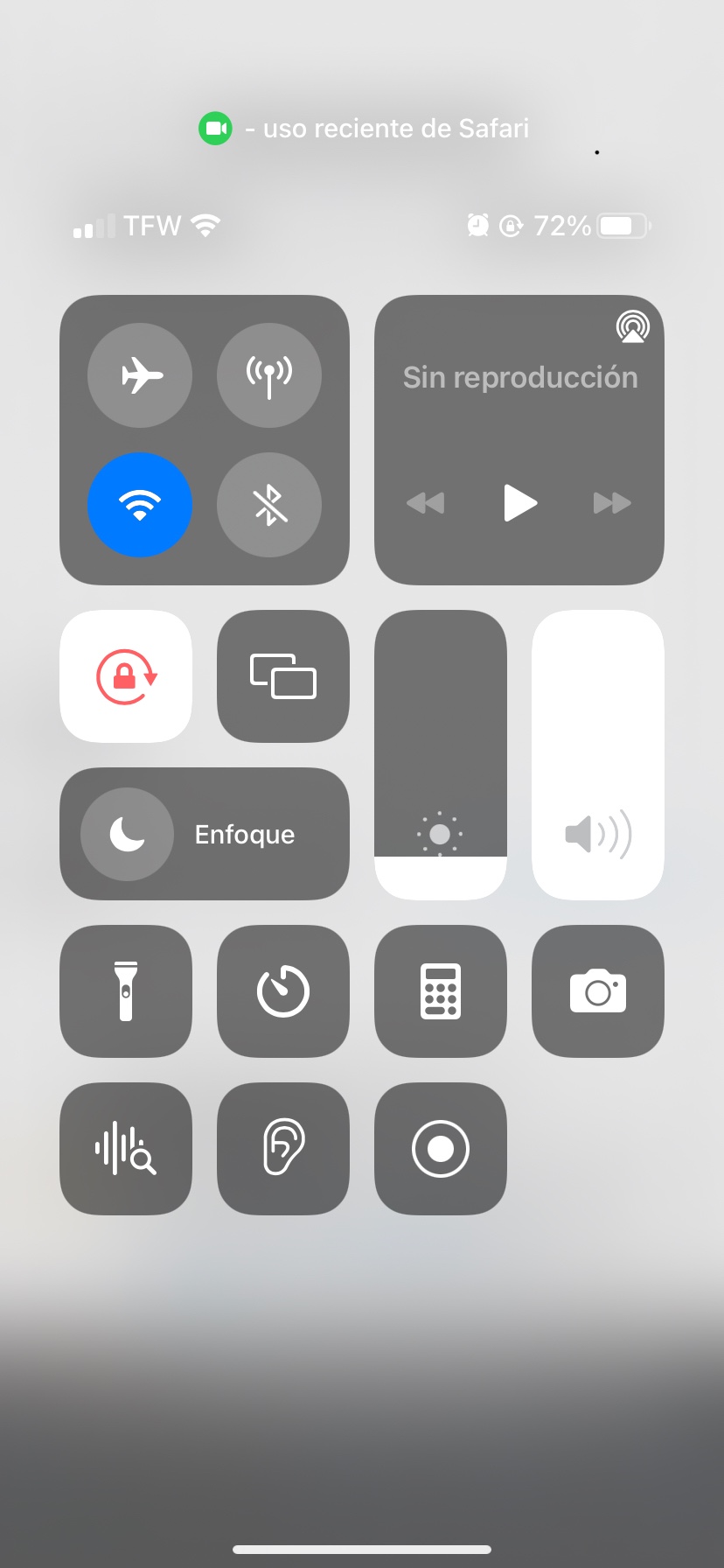Turn on the flashlight

click(126, 991)
